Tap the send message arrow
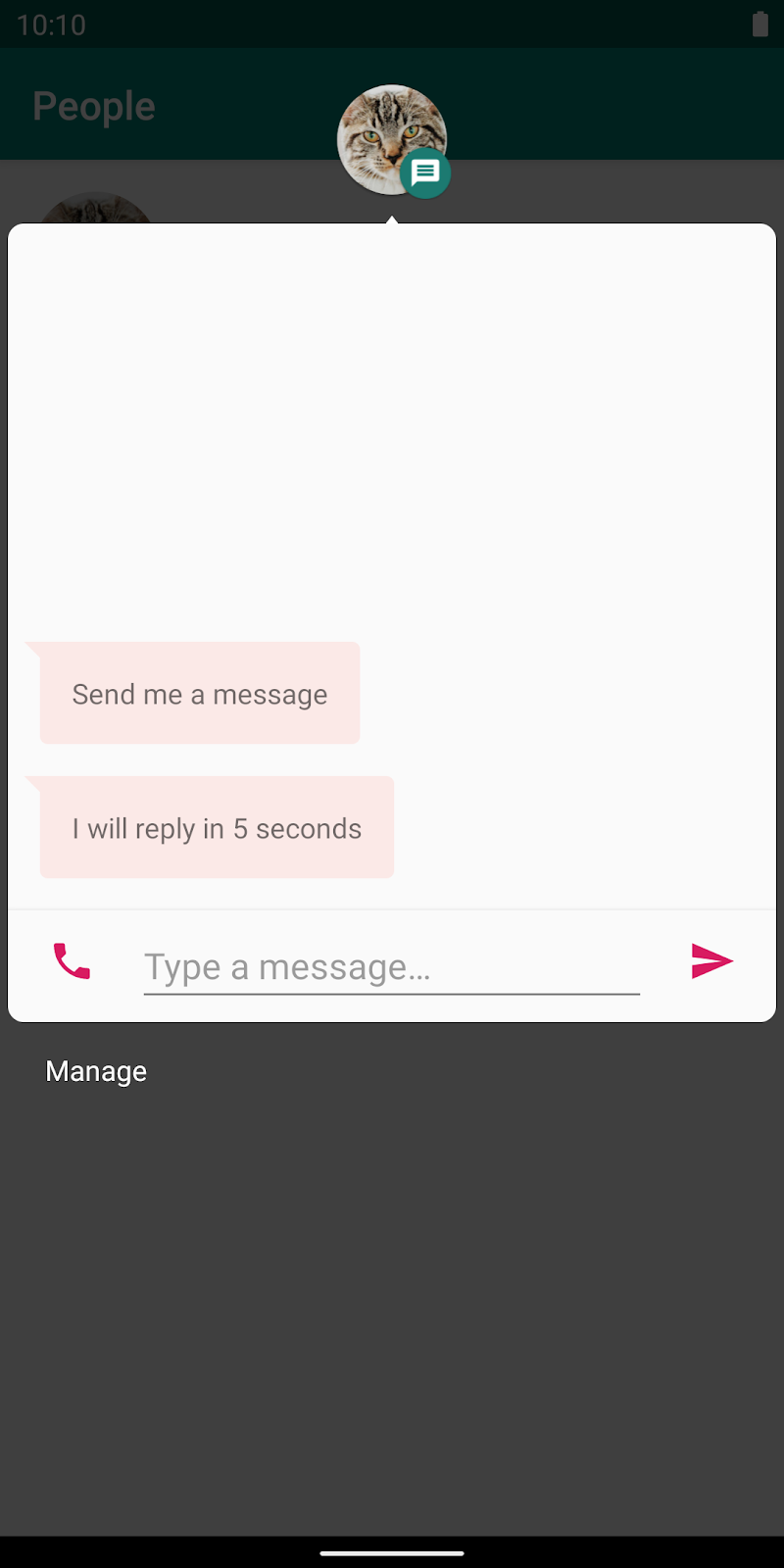Screen dimensions: 784x1568 click(711, 961)
